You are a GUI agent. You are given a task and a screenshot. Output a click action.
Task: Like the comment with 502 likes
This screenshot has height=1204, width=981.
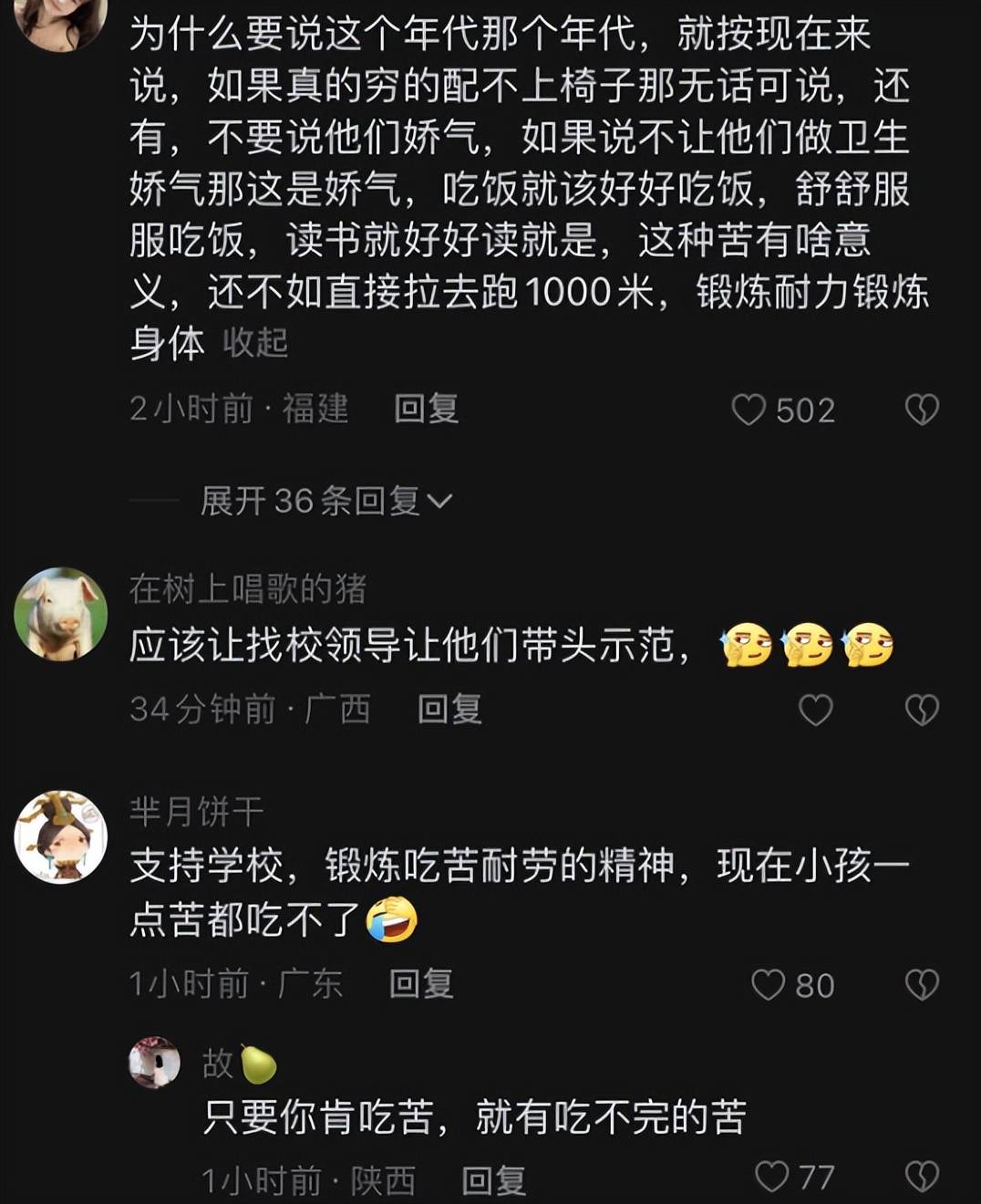click(749, 410)
